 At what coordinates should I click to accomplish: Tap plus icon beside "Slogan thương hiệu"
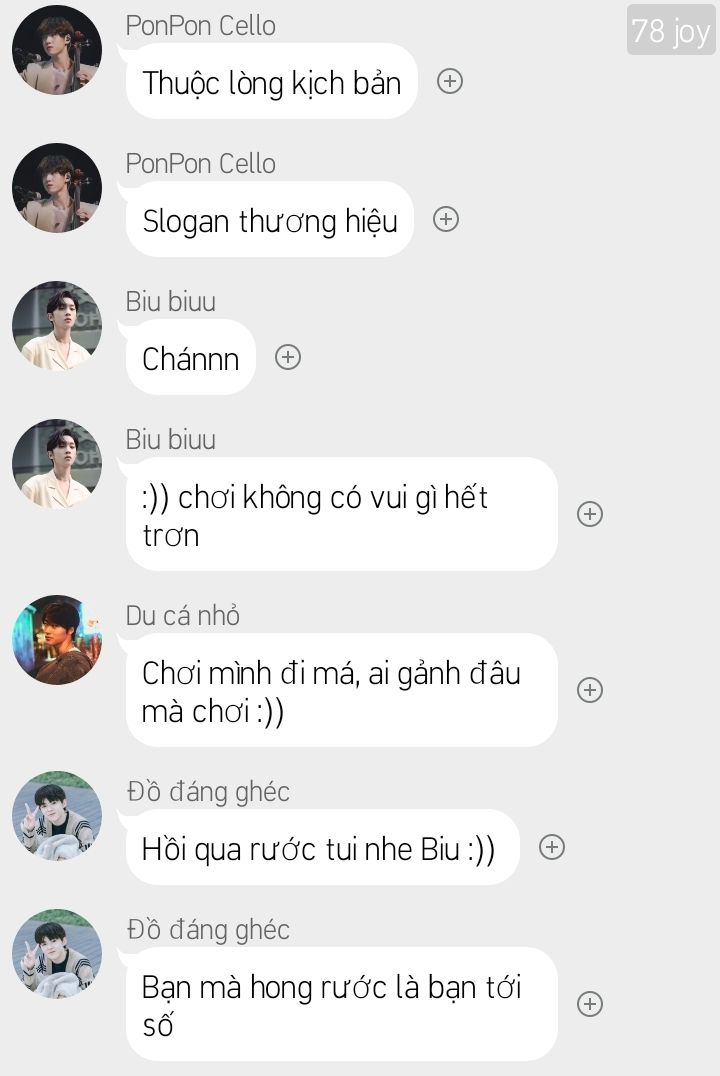pyautogui.click(x=446, y=219)
